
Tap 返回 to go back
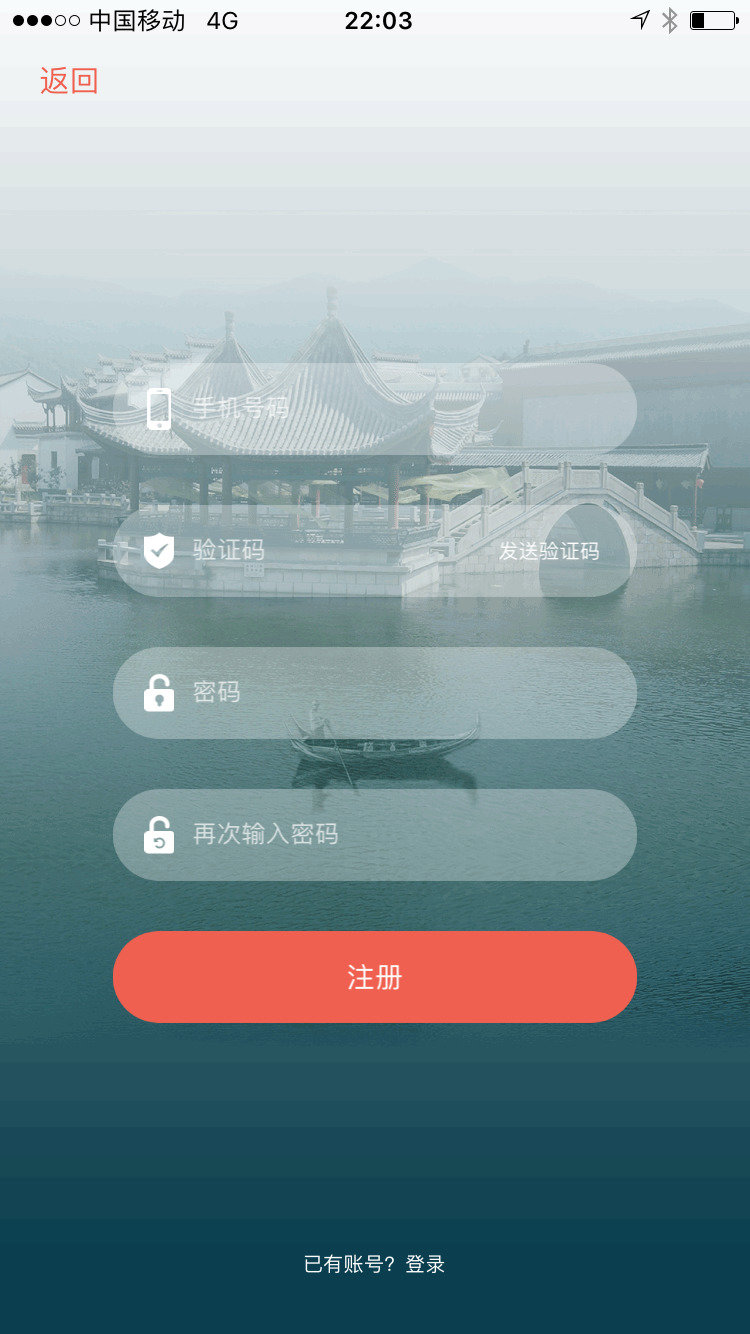69,81
